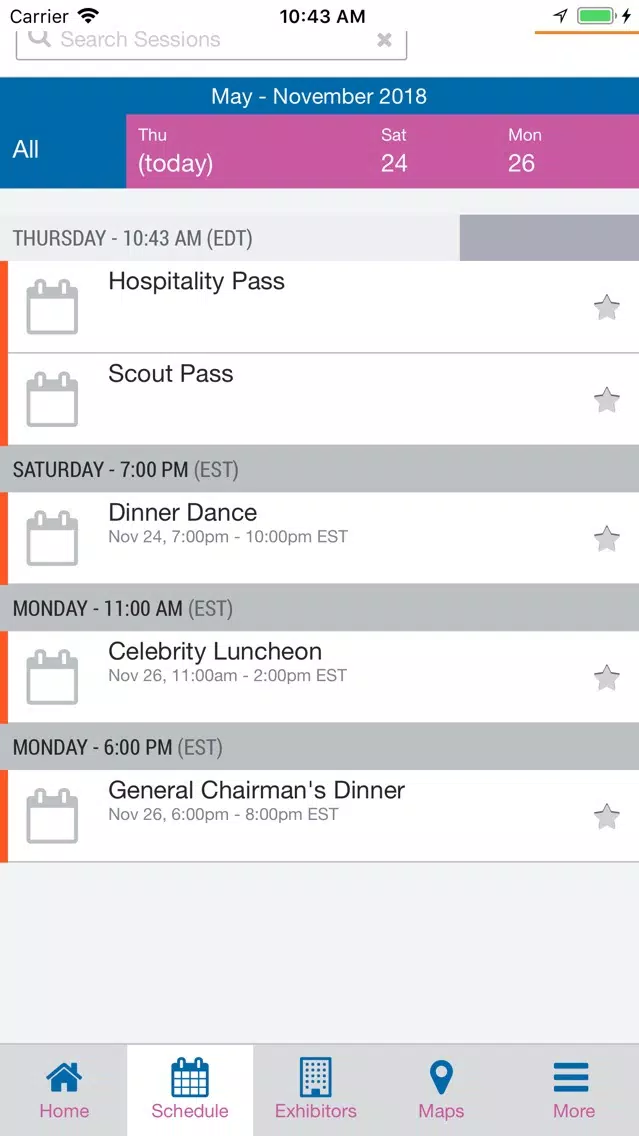Screen dimensions: 639x1136
Task: Open the More menu tab
Action: point(573,1090)
